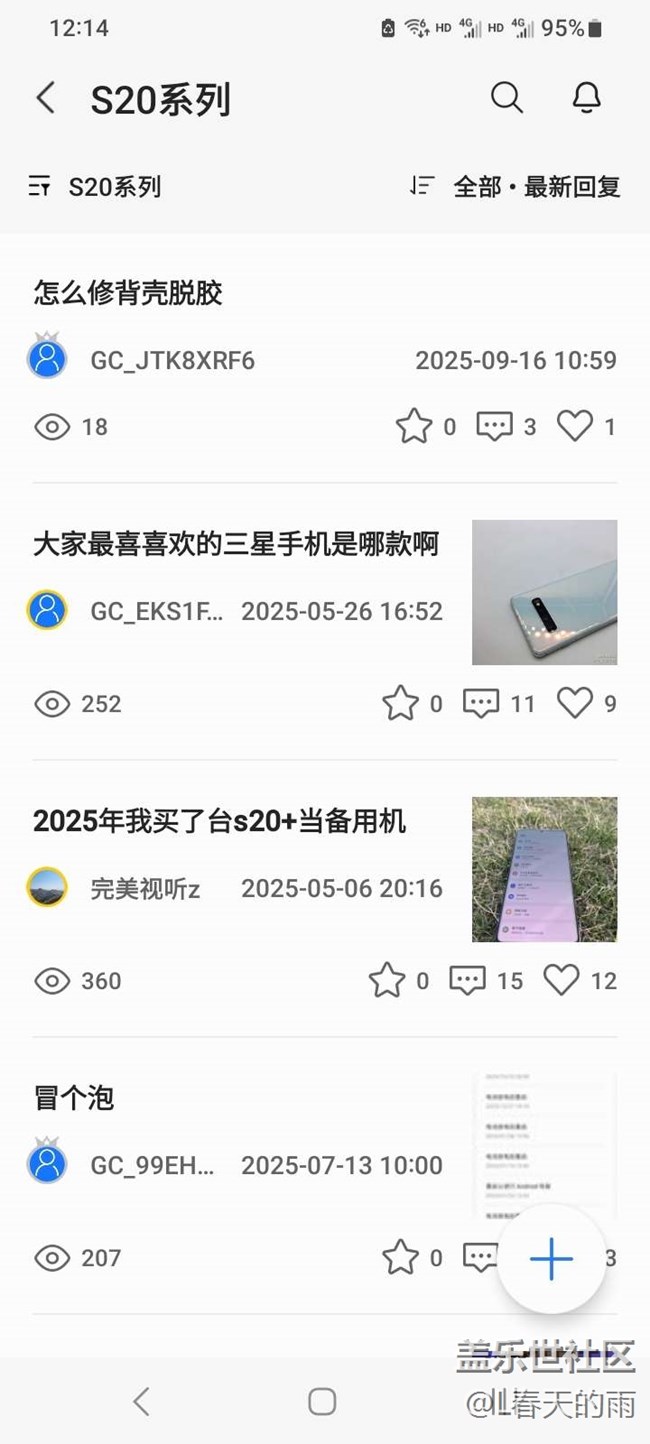Open the phone photo in 大家最喜喜欢的三星手机是哪款啊
Screen dimensions: 650x1444
(544, 592)
